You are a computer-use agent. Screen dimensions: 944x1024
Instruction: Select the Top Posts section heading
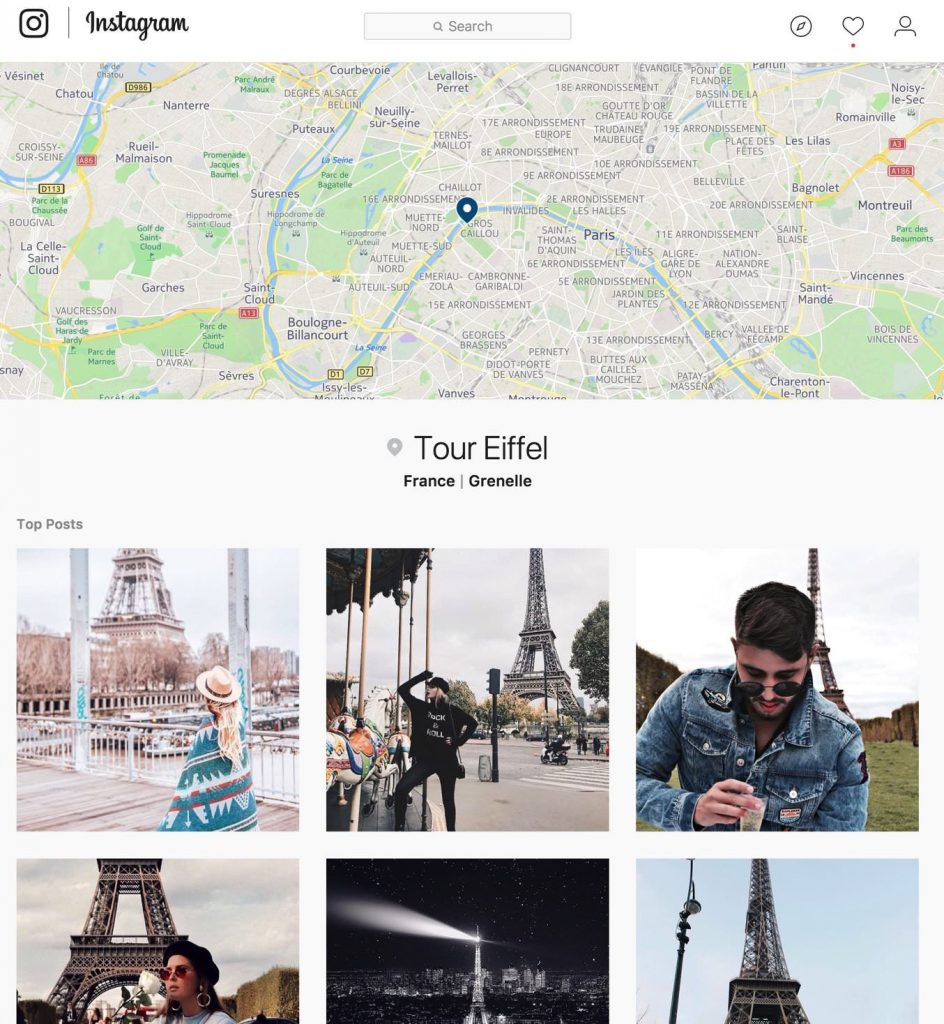(50, 524)
